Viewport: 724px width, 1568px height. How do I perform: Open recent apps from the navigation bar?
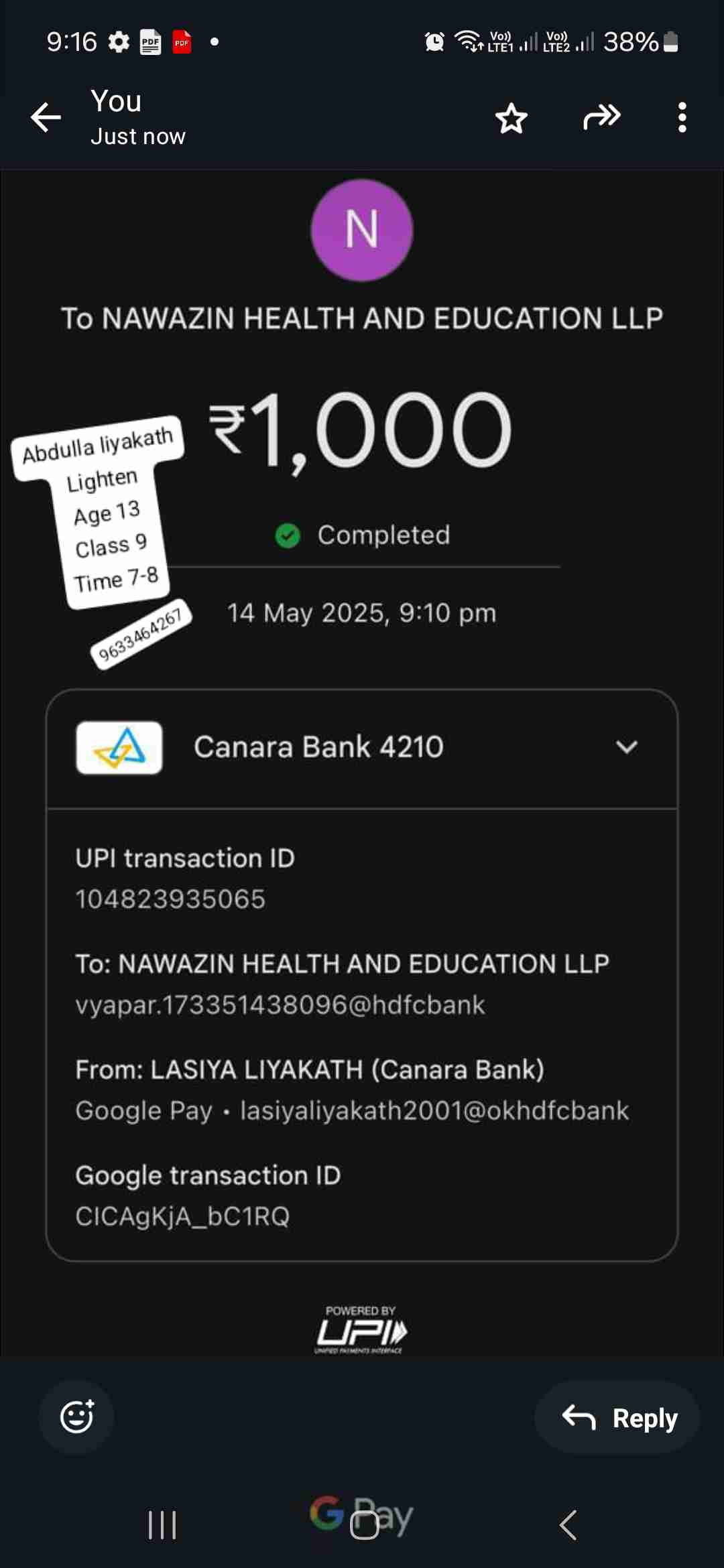pos(162,1525)
